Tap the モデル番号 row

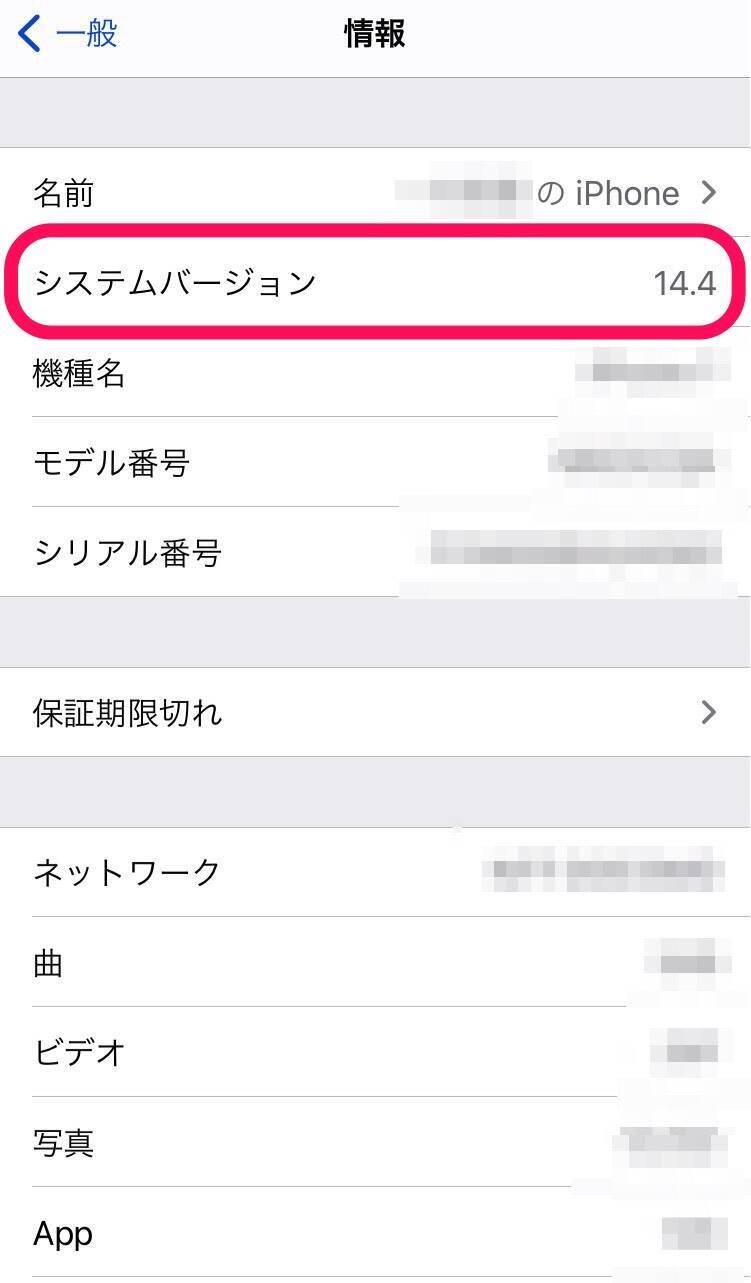point(375,463)
